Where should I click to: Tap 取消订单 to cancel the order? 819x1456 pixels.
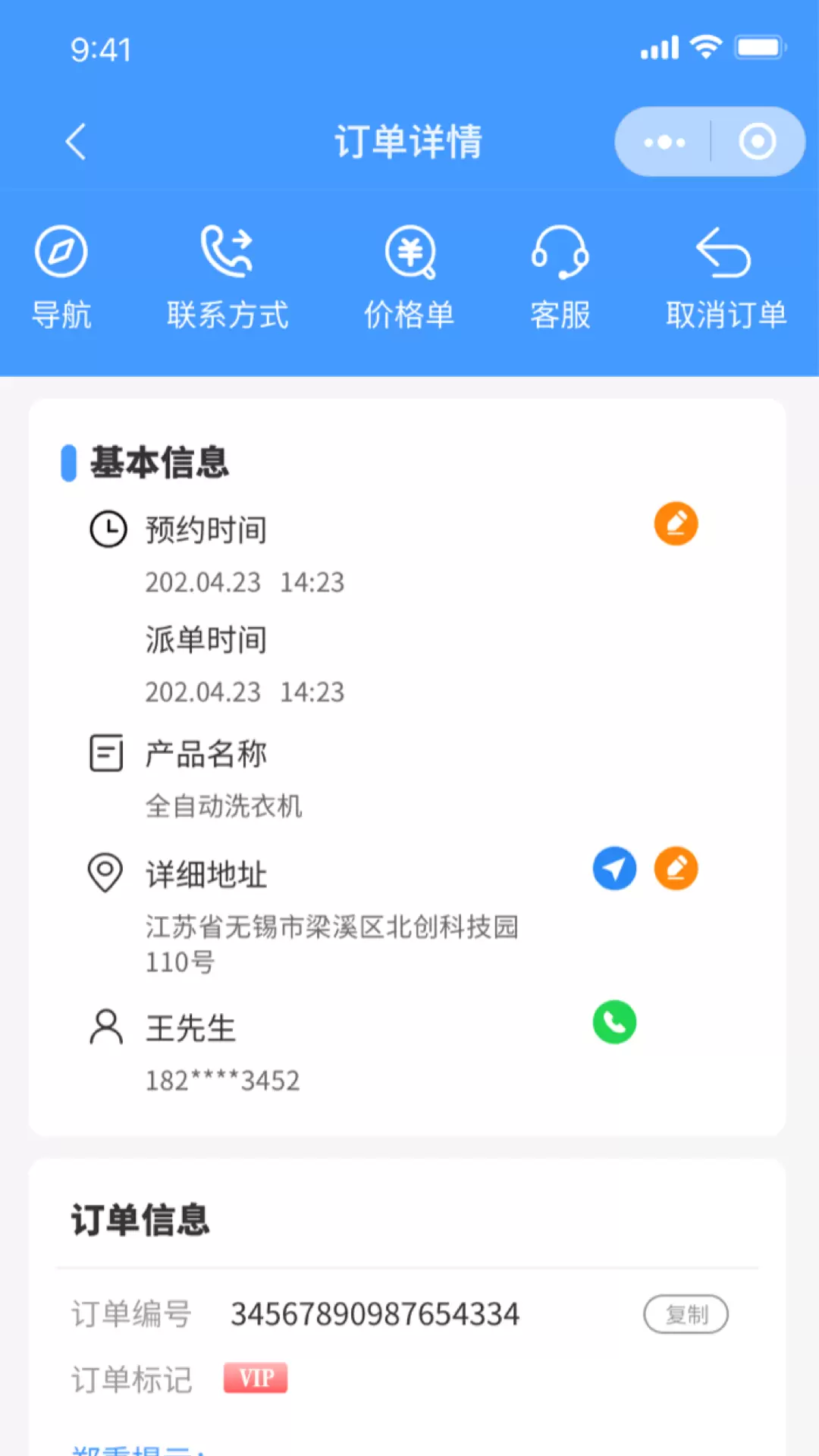726,278
